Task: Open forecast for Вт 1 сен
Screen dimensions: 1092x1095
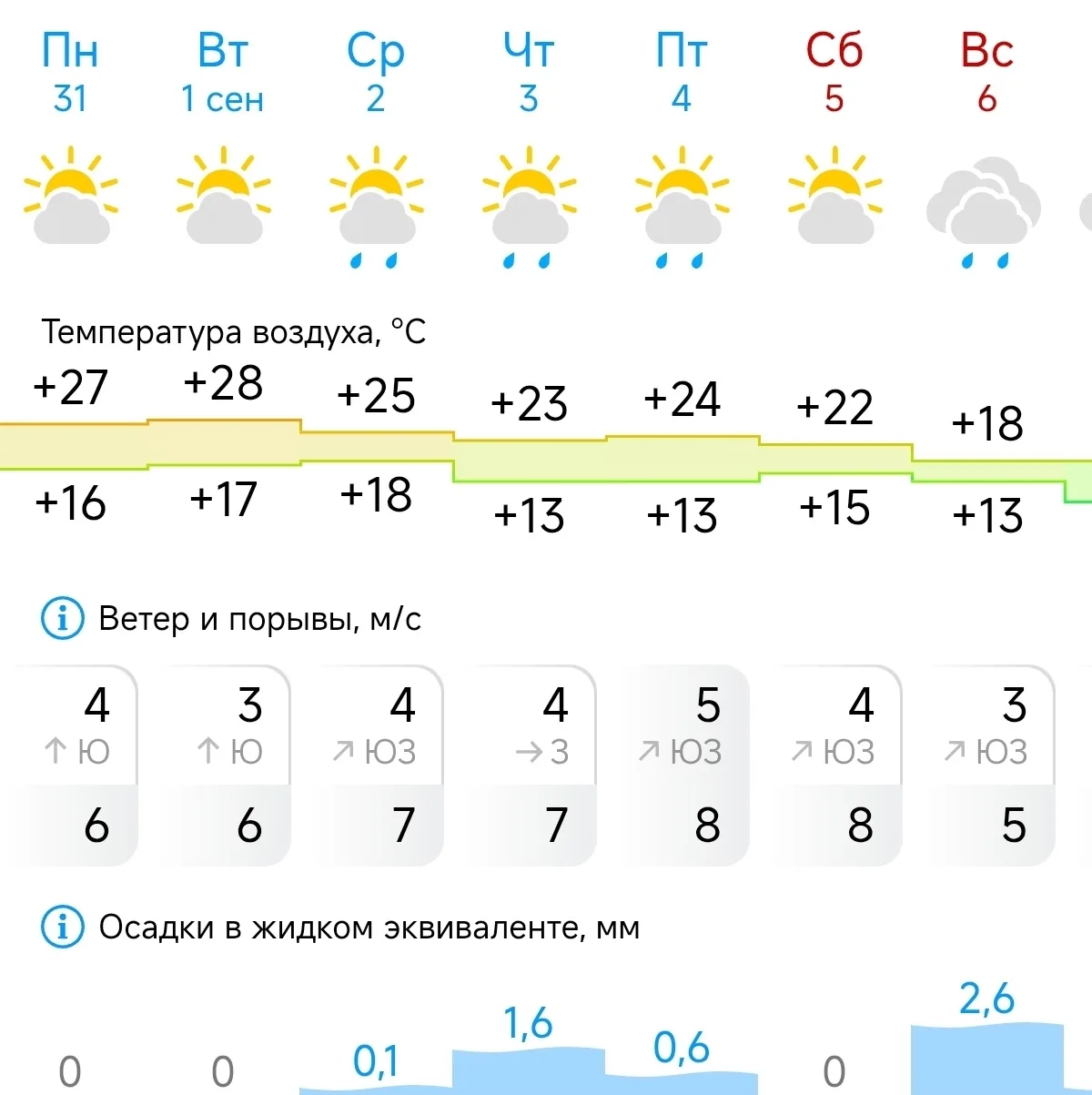Action: [x=223, y=73]
